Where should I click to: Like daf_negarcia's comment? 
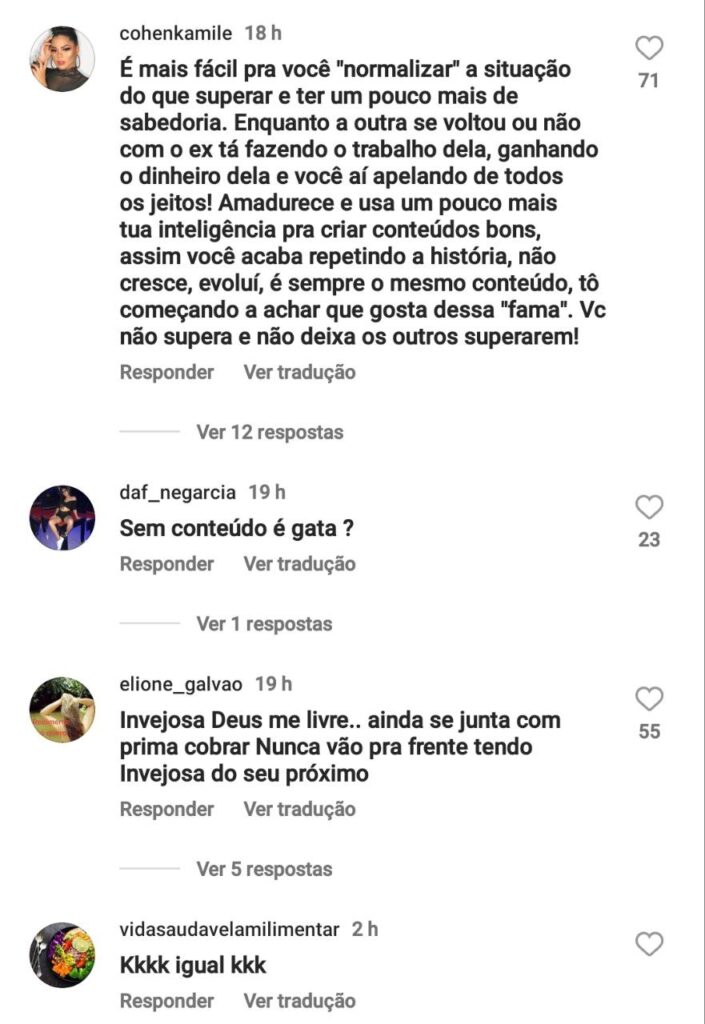pos(649,507)
